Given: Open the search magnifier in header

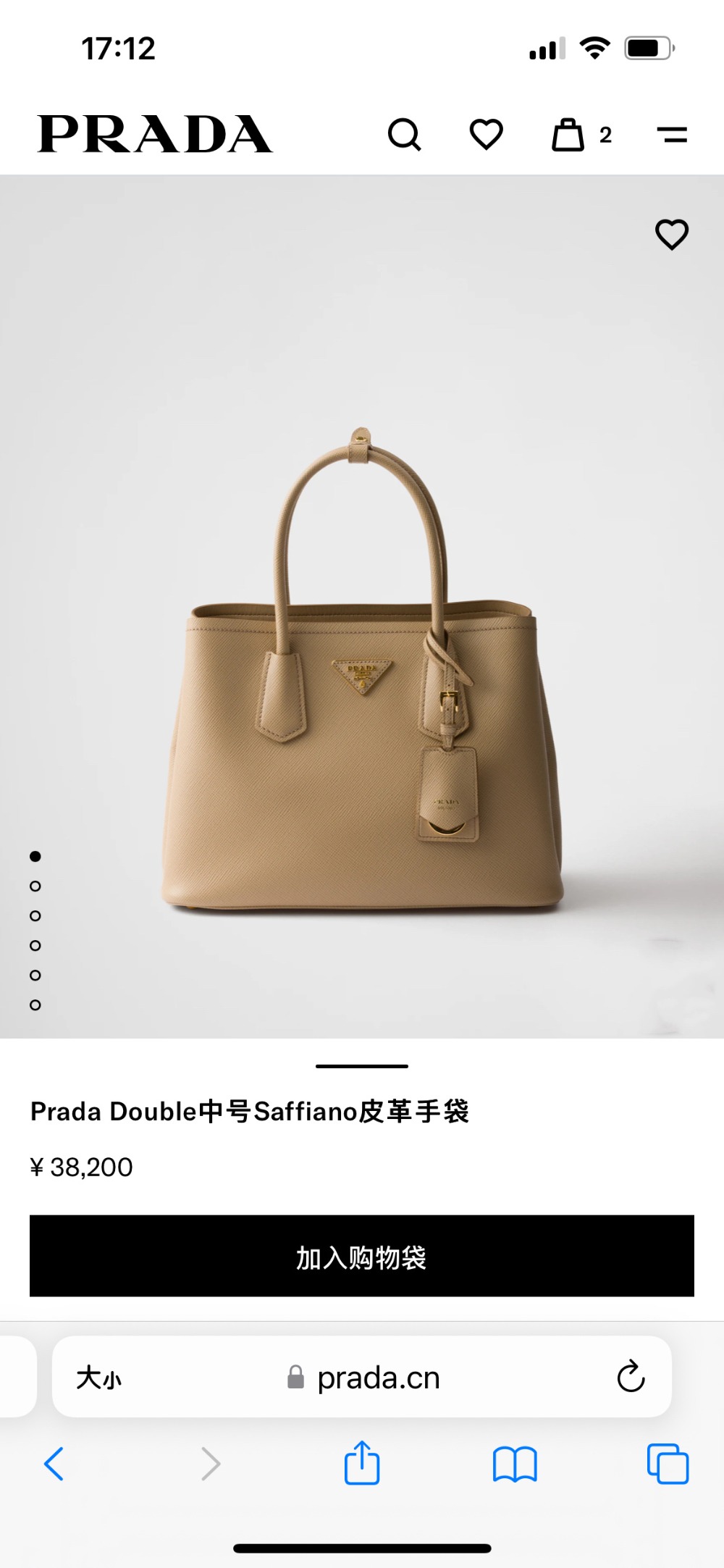Looking at the screenshot, I should 404,135.
